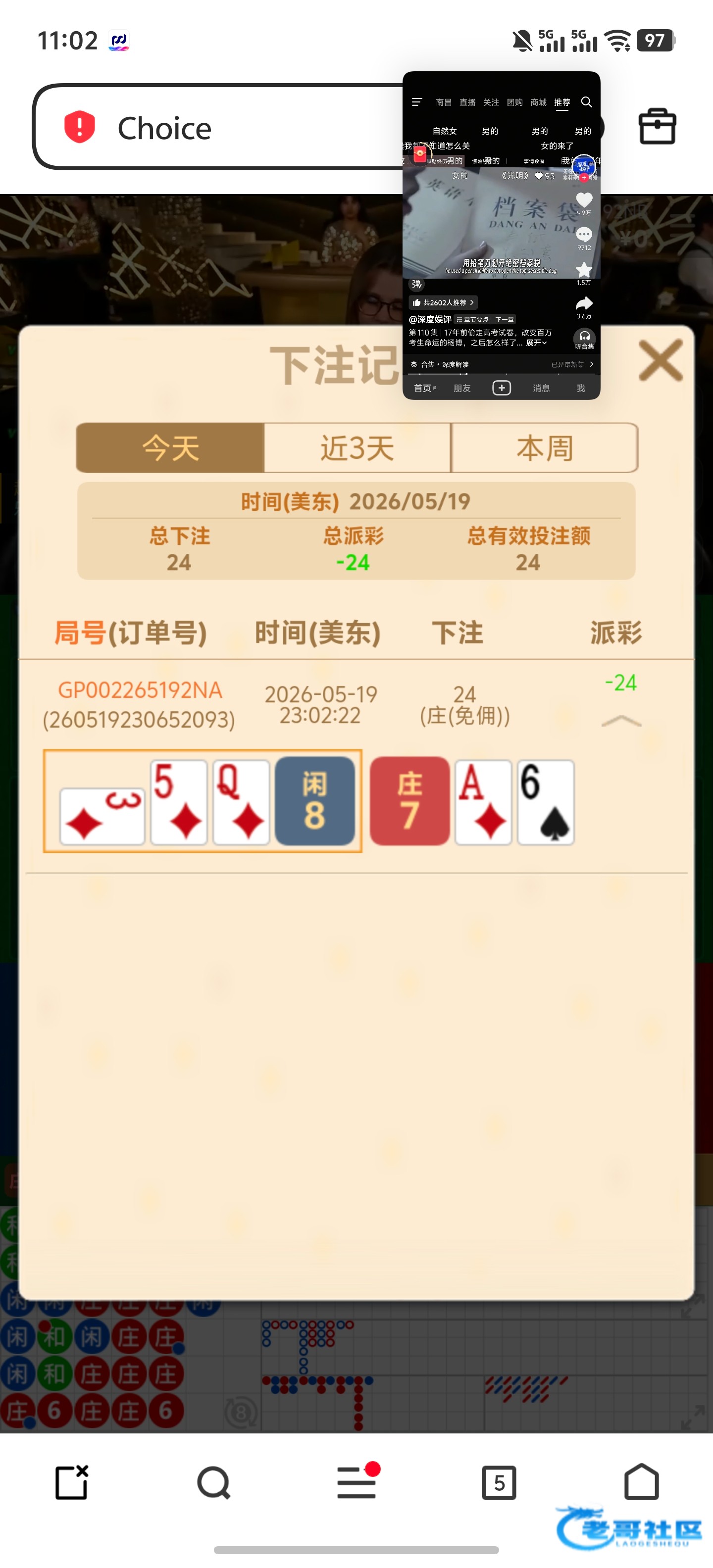Open the tab switcher showing 5 tabs
713x1568 pixels.
coord(499,1482)
